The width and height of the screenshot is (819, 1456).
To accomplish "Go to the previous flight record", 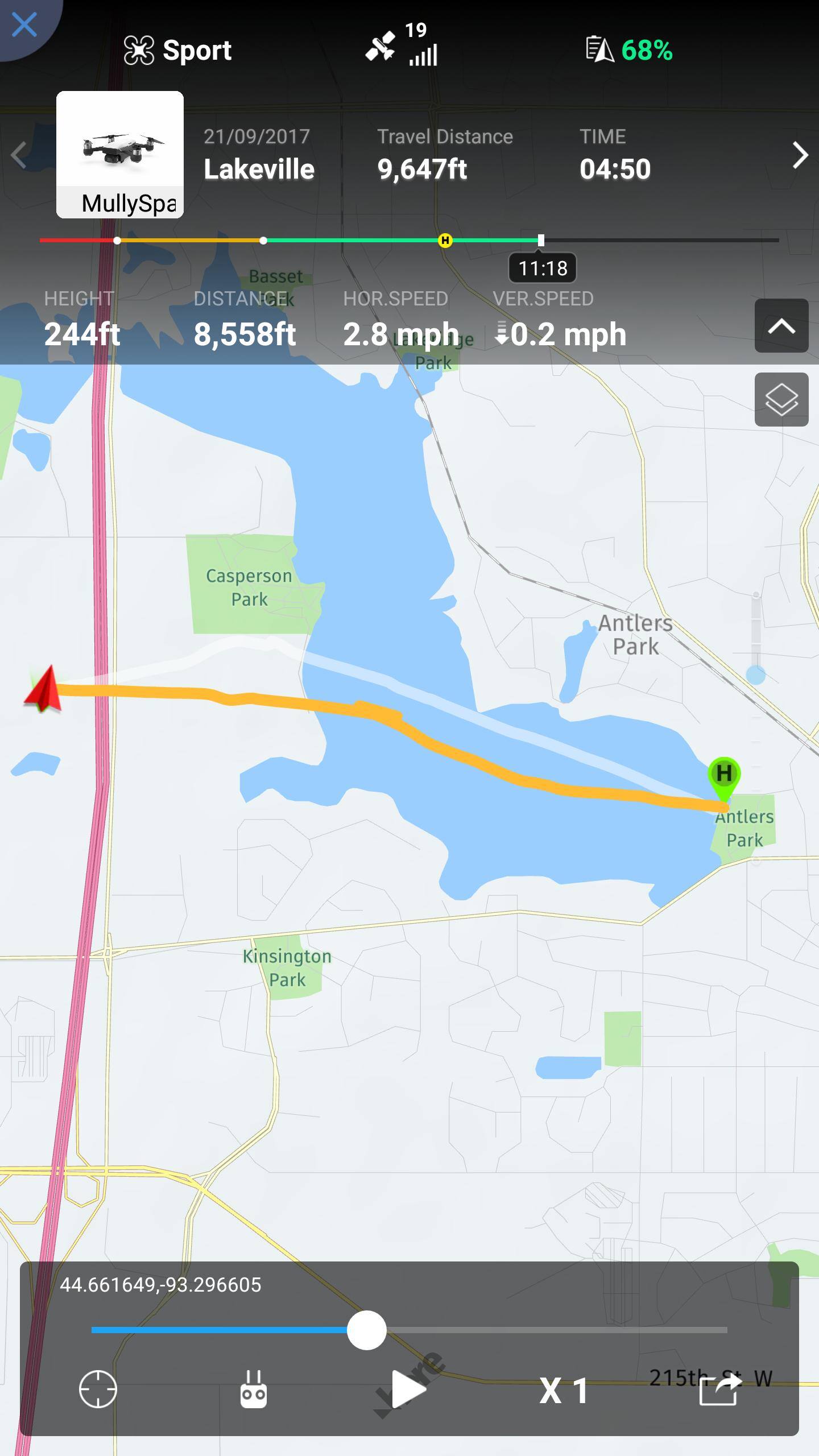I will (x=19, y=155).
